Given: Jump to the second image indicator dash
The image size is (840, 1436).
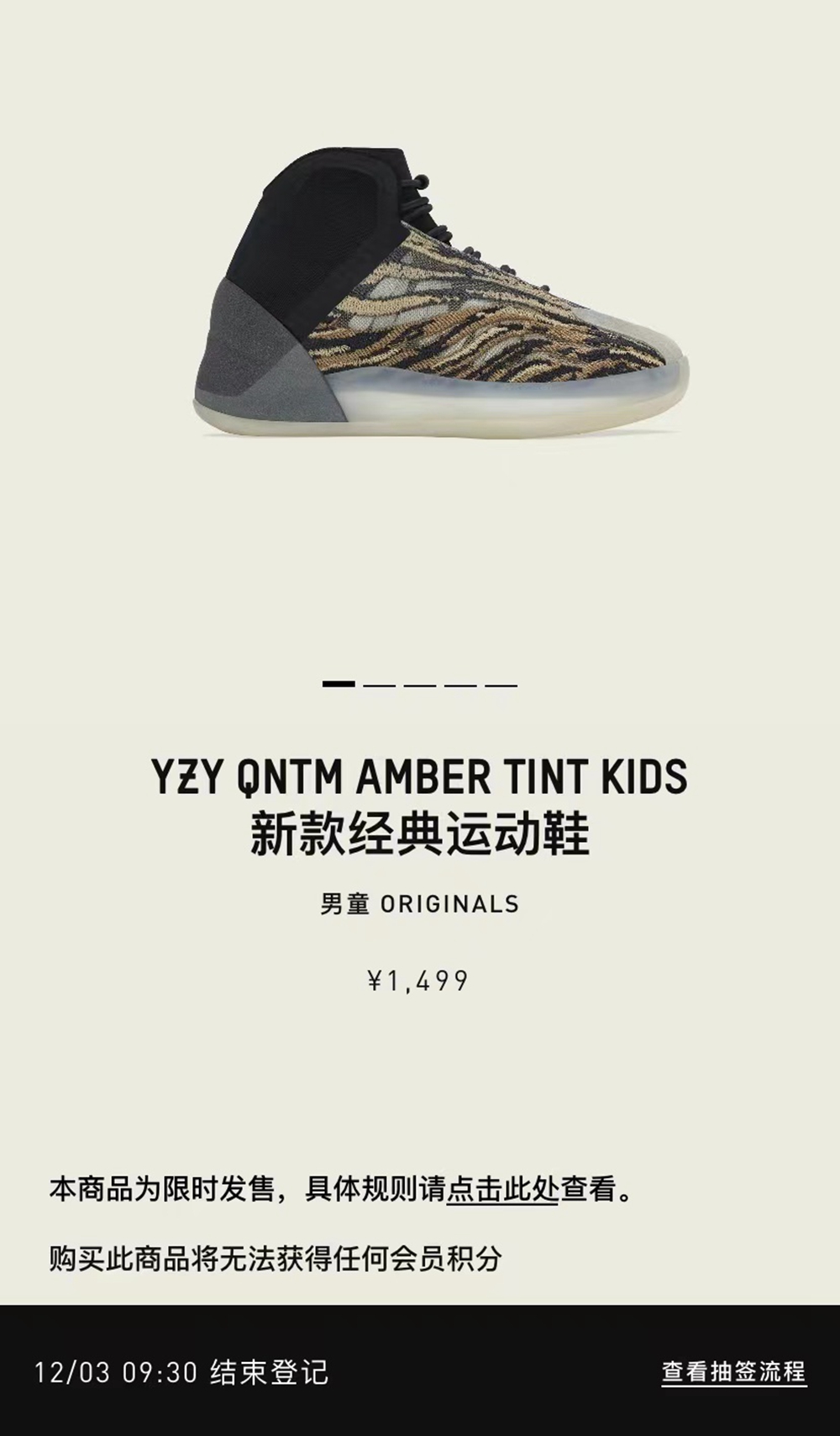Looking at the screenshot, I should tap(379, 685).
